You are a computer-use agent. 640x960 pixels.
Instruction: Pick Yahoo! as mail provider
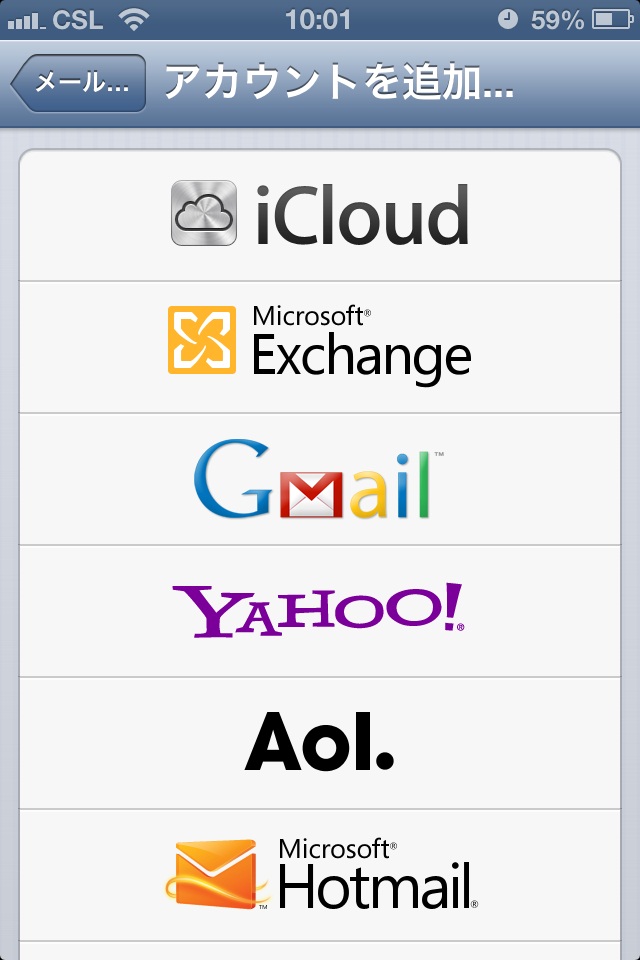(320, 611)
